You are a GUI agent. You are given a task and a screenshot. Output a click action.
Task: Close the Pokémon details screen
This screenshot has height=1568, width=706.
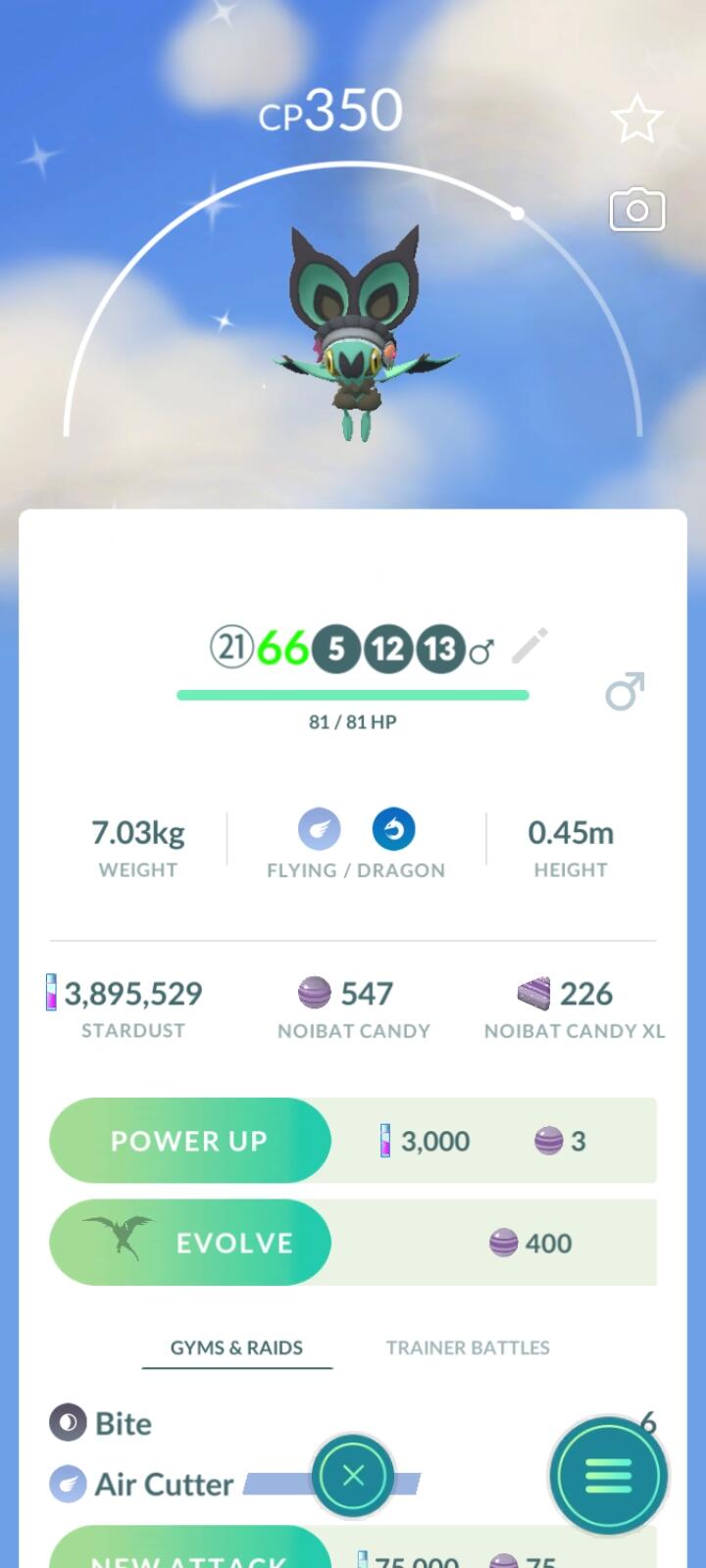click(353, 1476)
